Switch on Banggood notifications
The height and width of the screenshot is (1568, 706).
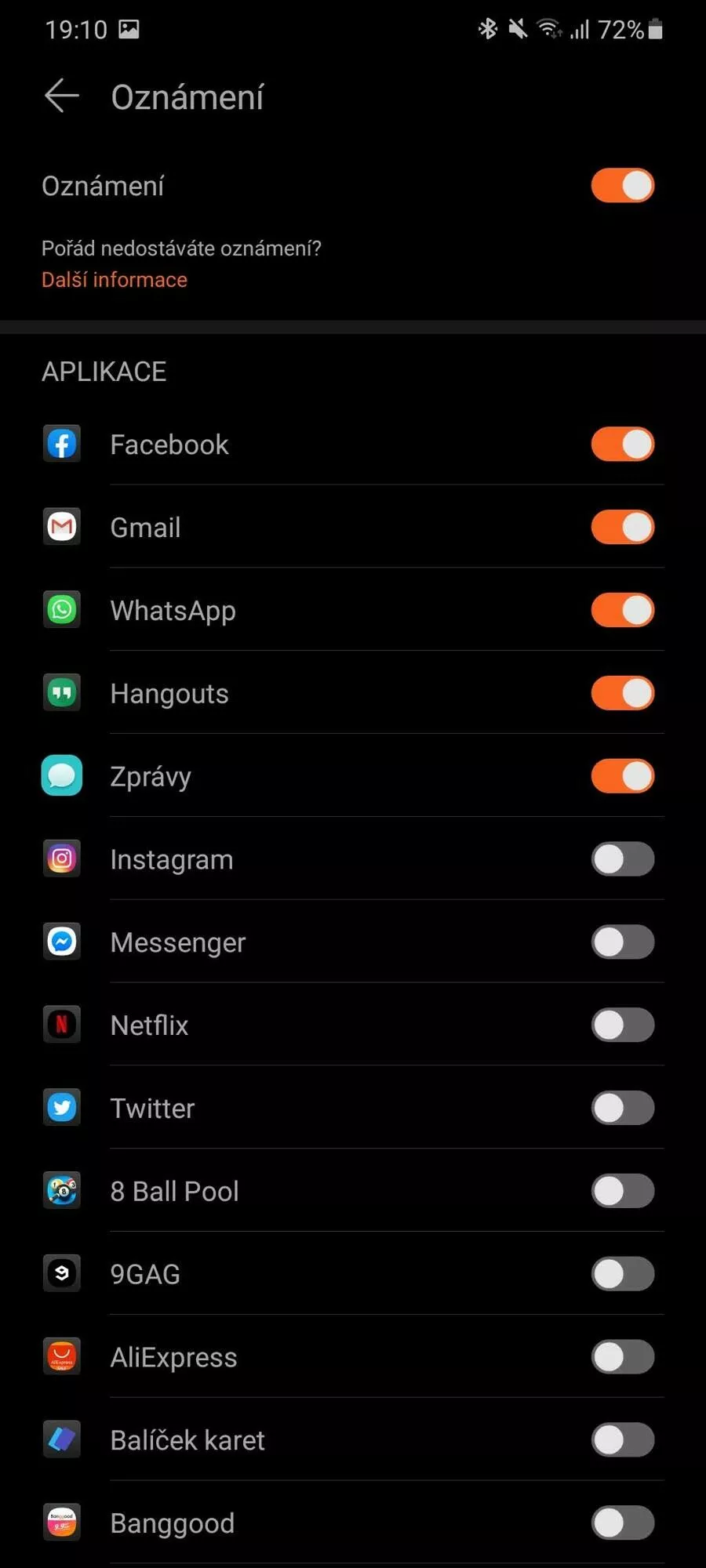[x=623, y=1523]
